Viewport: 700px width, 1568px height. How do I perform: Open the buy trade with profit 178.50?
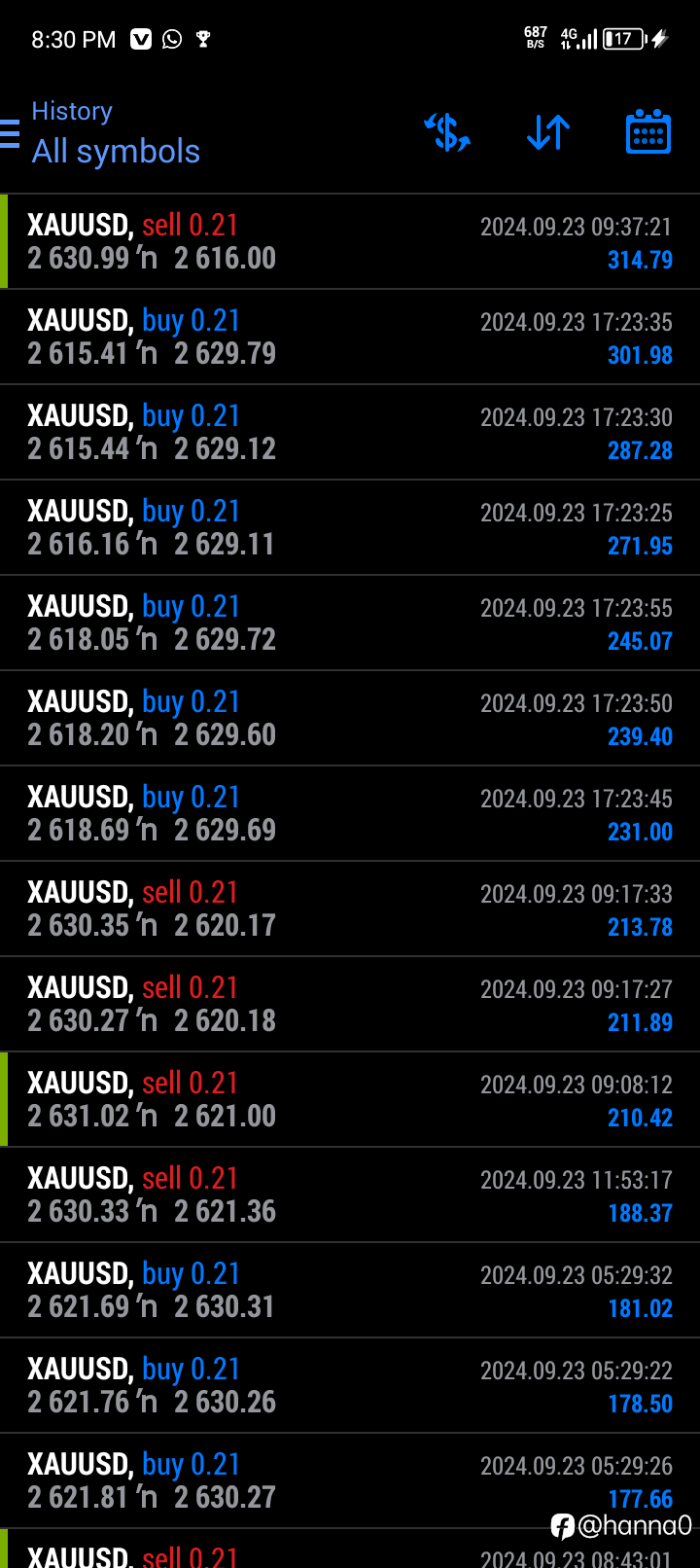(x=350, y=1386)
